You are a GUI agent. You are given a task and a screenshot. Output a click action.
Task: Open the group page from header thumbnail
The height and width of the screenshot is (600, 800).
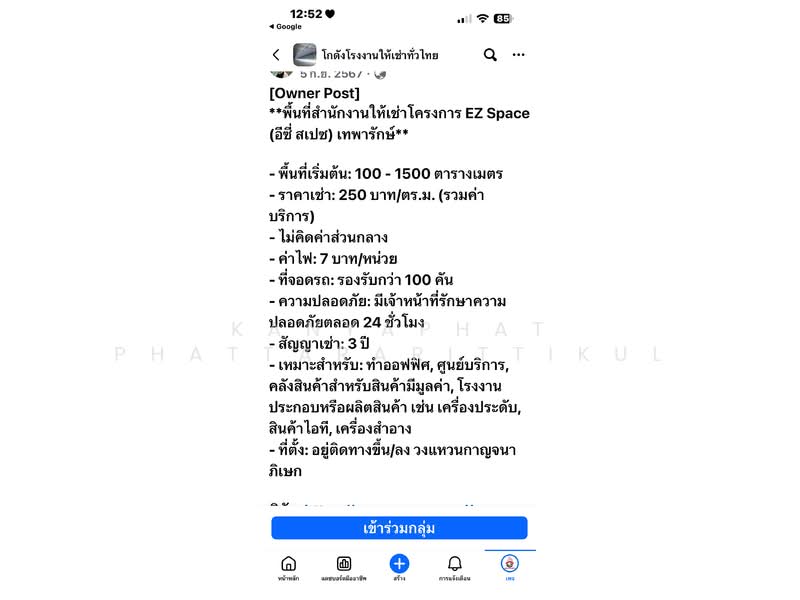pos(304,55)
